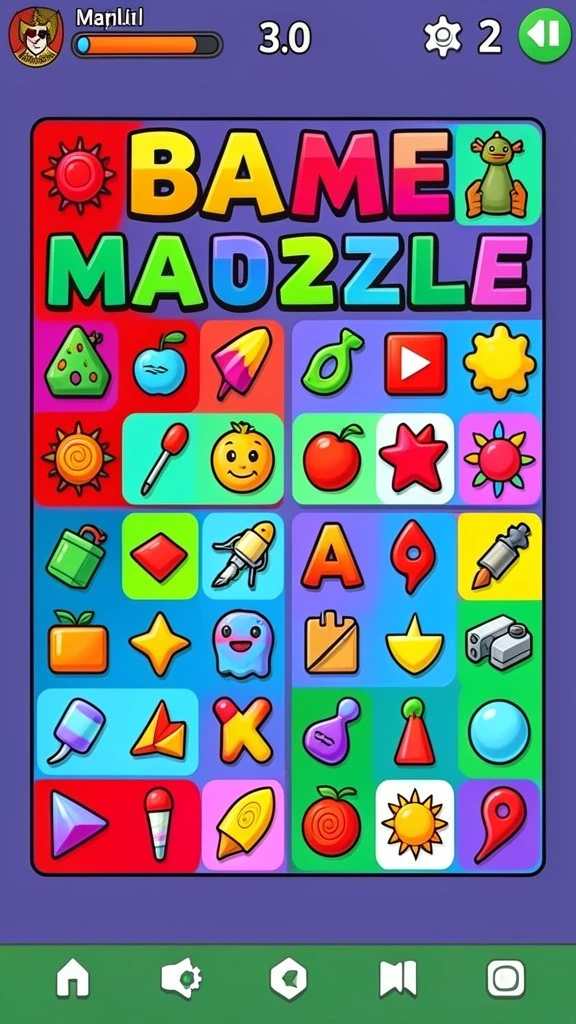The height and width of the screenshot is (1024, 576).
Task: Open the rounded-square circle icon in bottom bar
Action: tap(505, 980)
